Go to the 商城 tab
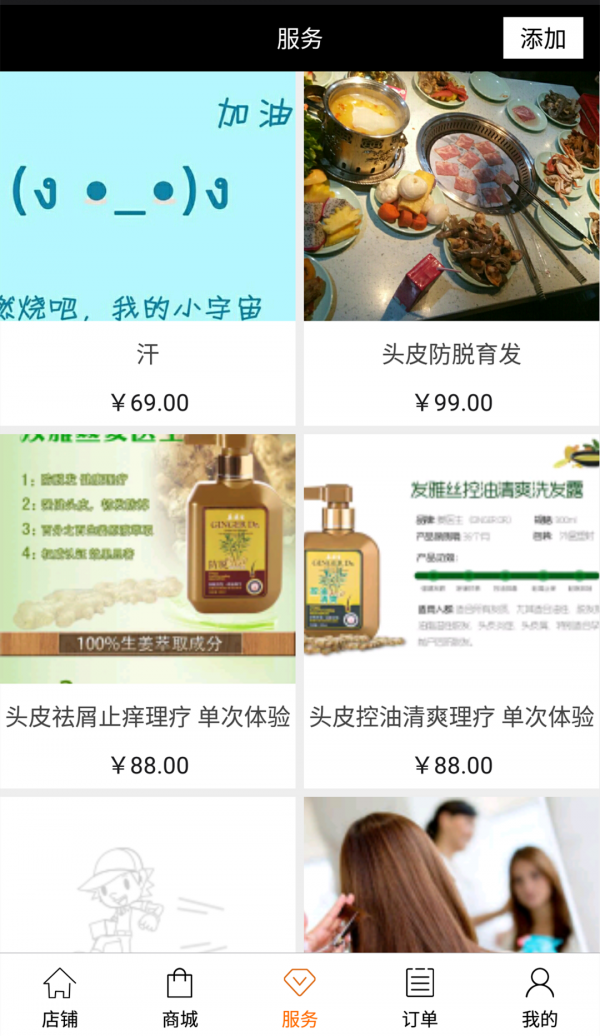600x1036 pixels. [180, 997]
